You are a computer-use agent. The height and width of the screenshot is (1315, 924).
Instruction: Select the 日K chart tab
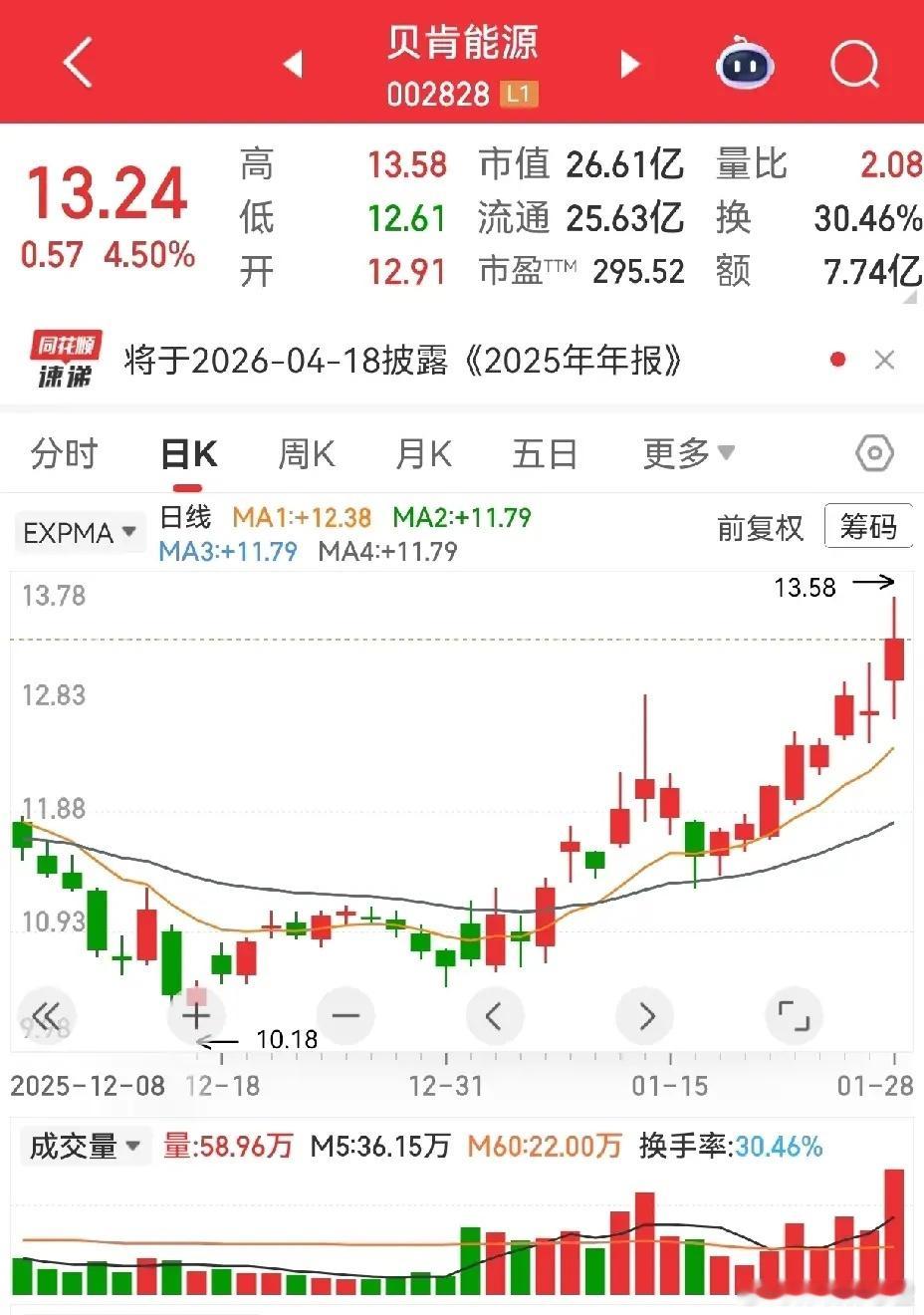188,454
